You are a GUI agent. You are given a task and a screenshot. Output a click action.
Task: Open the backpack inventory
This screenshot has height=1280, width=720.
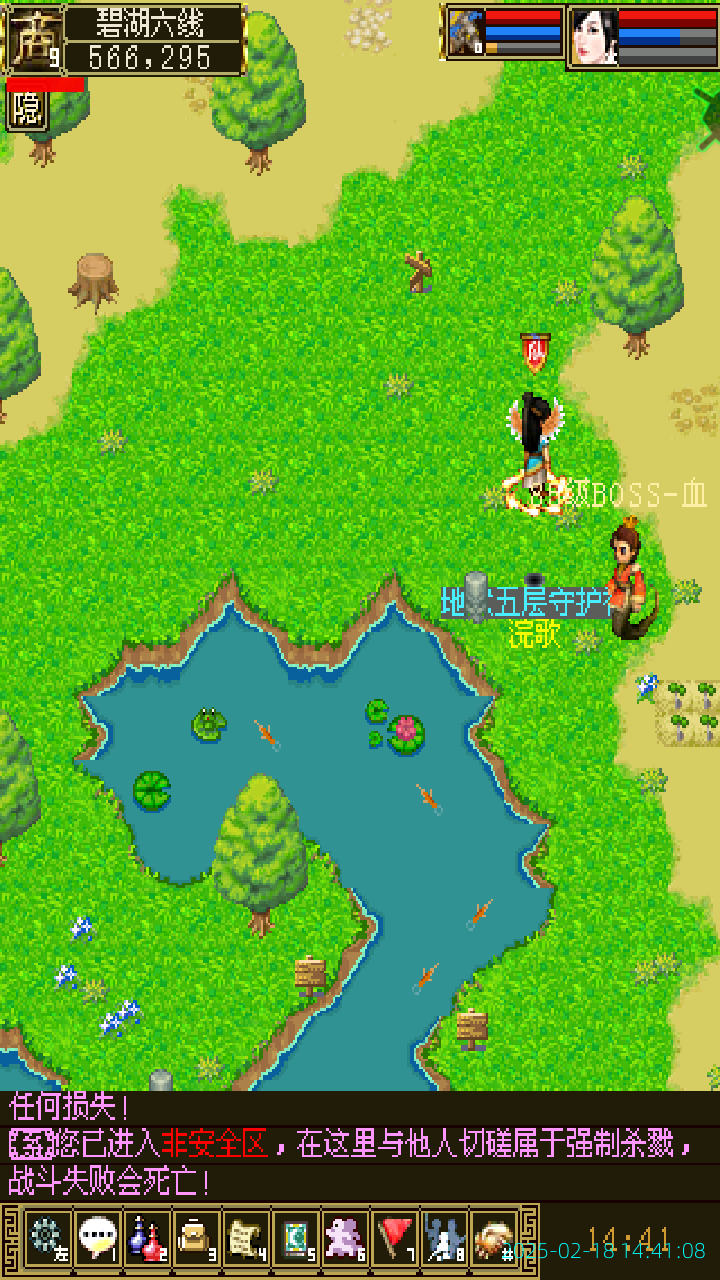click(x=197, y=1238)
